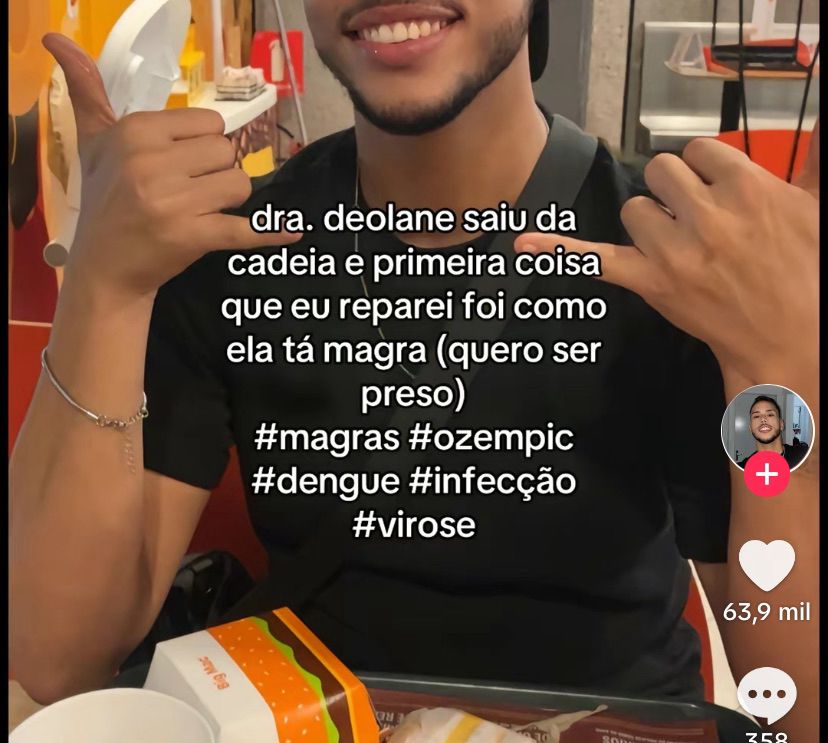Like this video with the heart

[x=767, y=566]
